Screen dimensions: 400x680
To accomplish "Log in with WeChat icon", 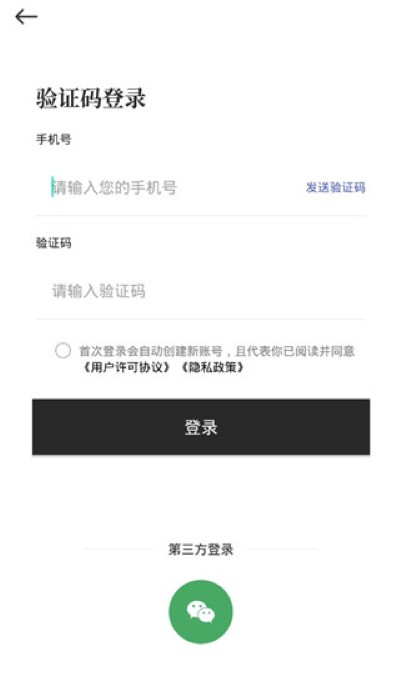I will (200, 611).
